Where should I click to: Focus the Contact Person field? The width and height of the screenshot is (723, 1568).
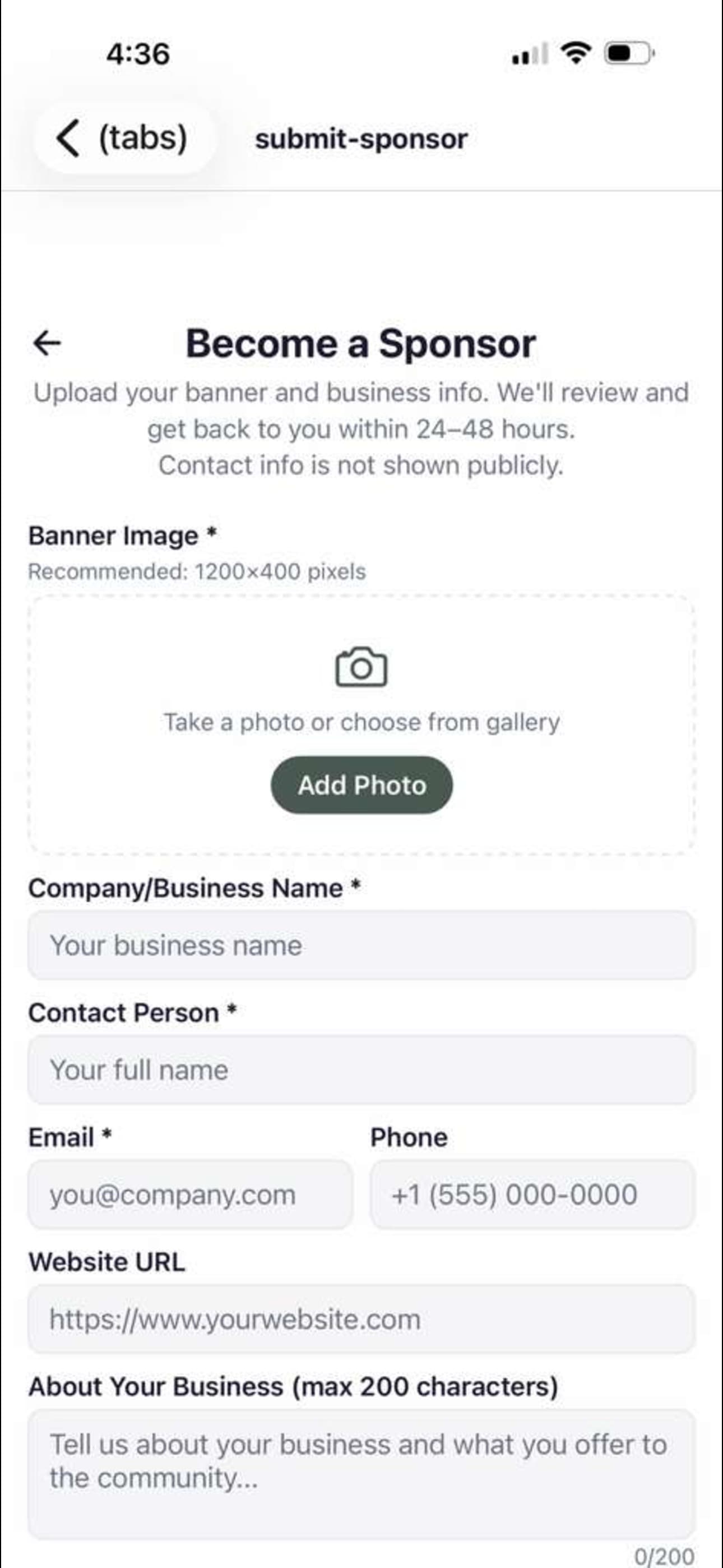361,1069
